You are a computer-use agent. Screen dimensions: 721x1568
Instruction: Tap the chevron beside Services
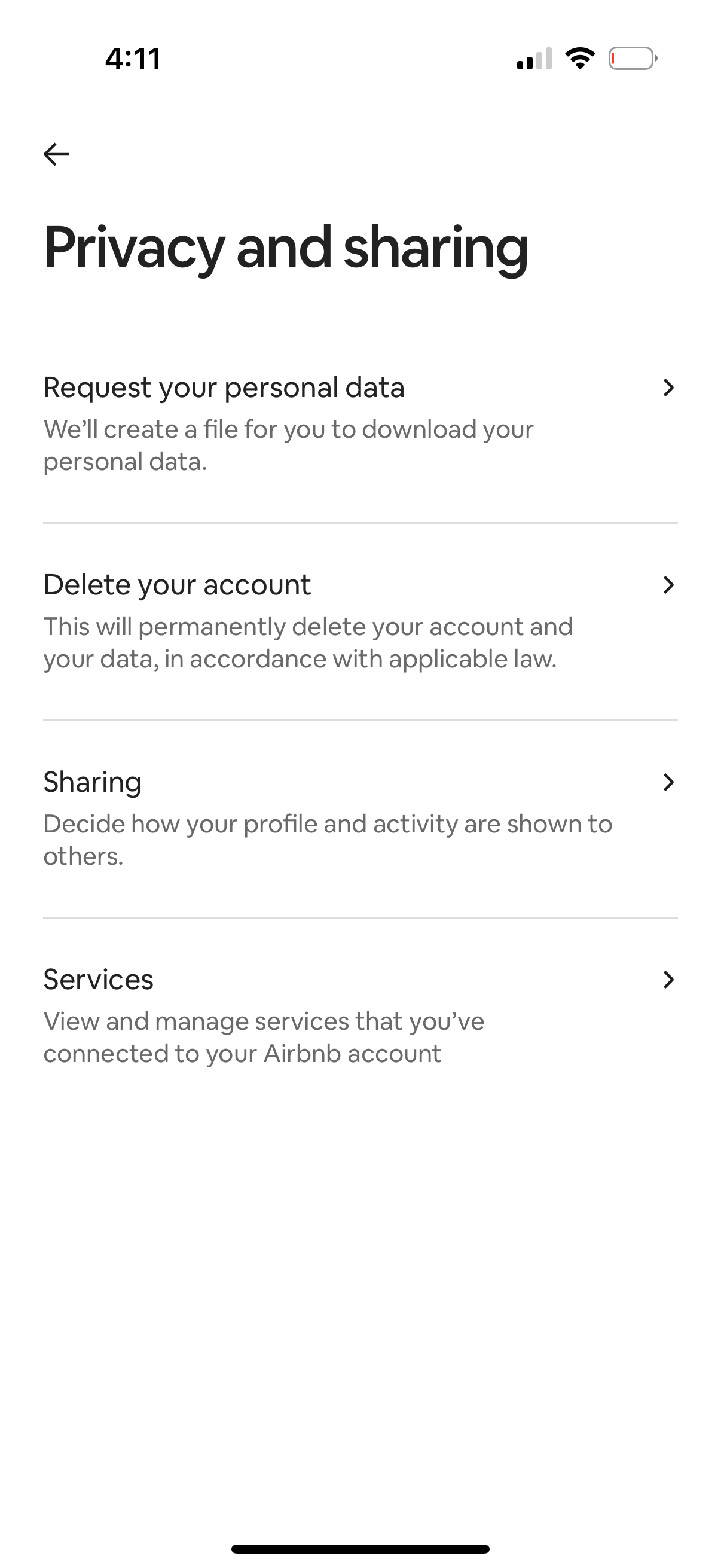coord(668,979)
